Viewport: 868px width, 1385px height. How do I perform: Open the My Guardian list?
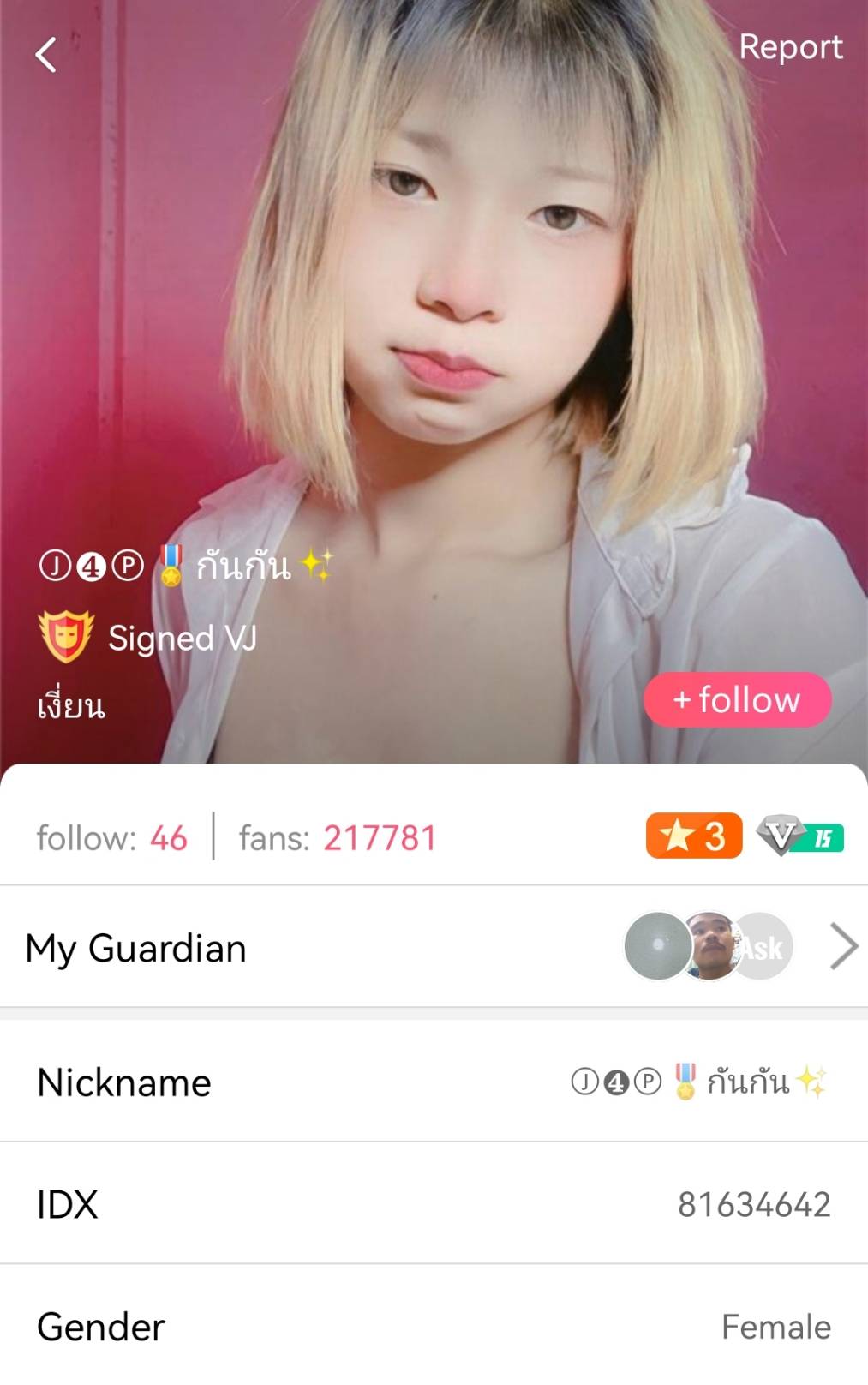click(x=843, y=947)
